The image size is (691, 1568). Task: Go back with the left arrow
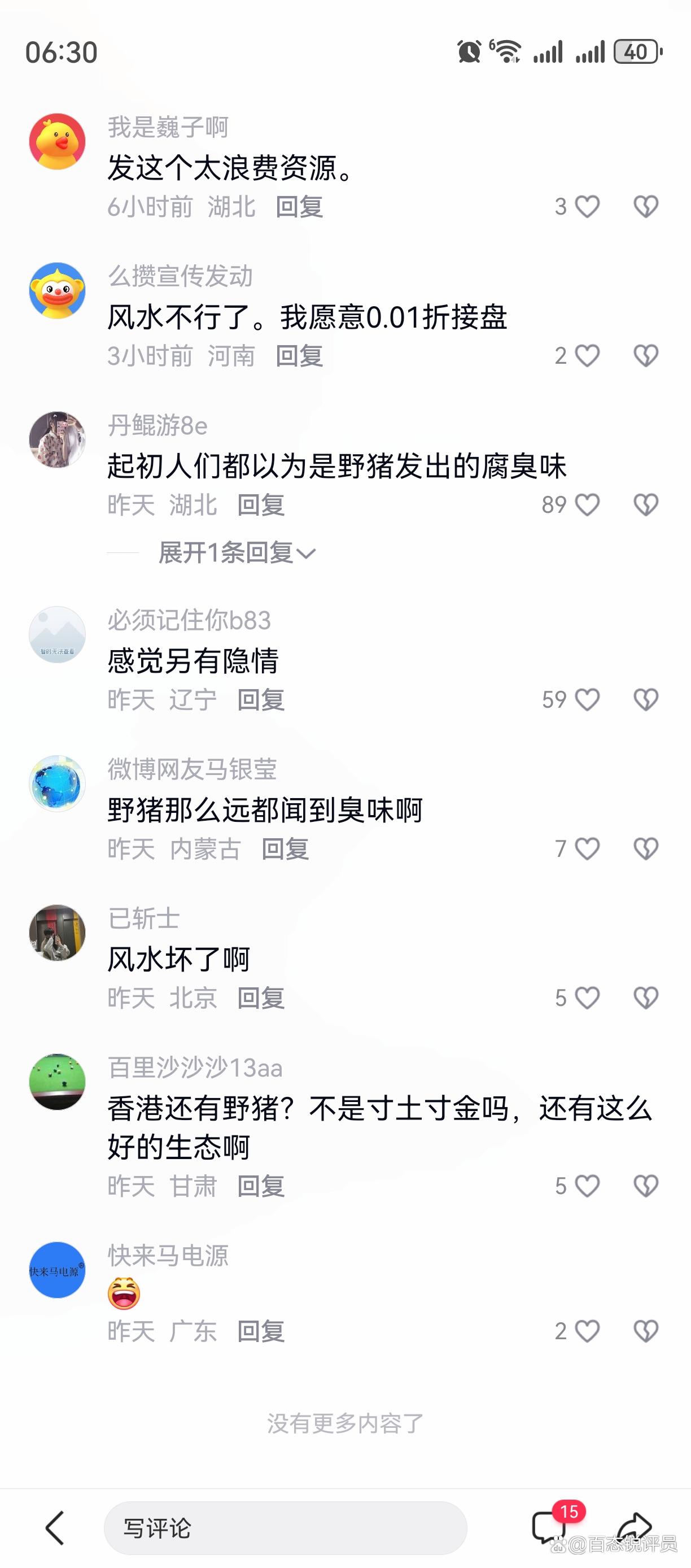pyautogui.click(x=55, y=1528)
